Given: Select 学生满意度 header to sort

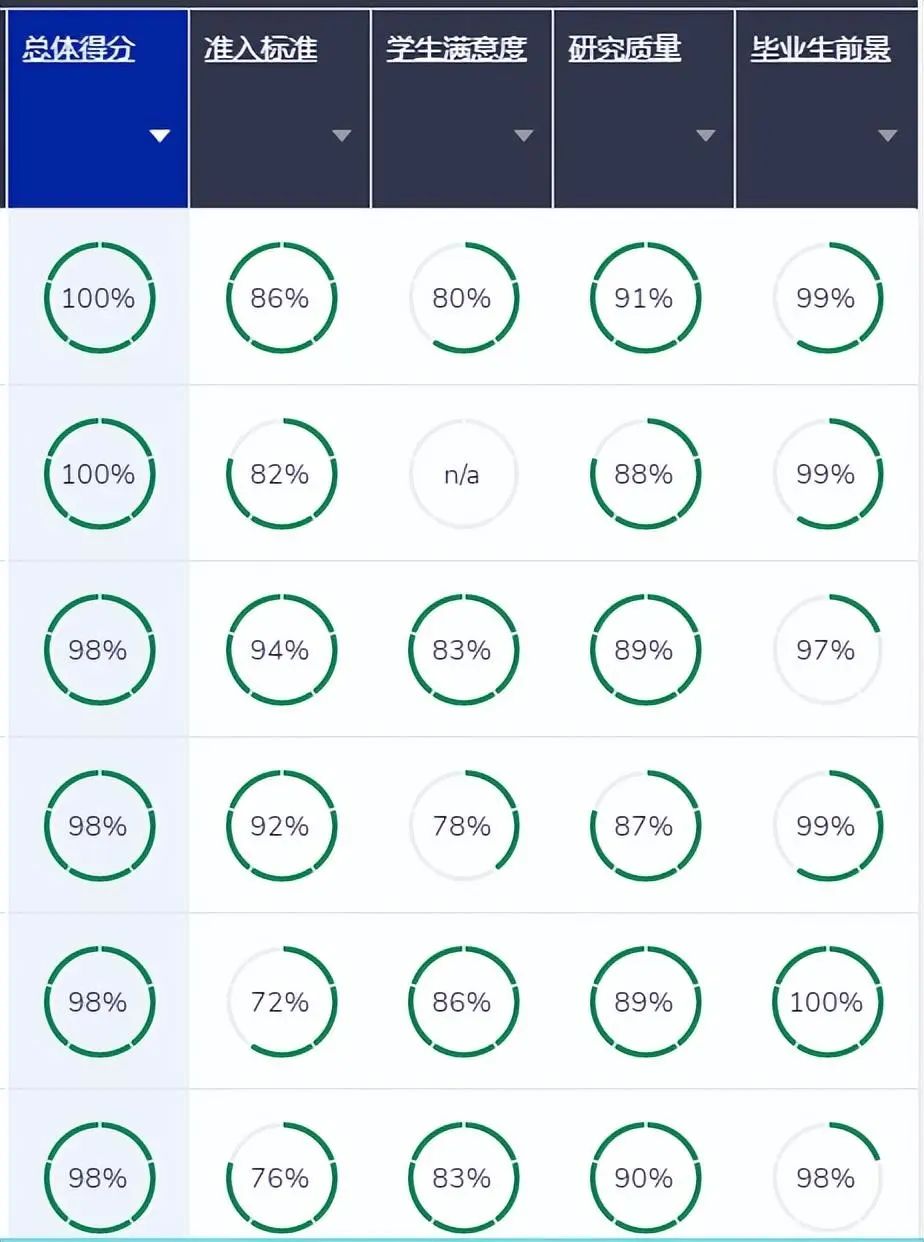Looking at the screenshot, I should [456, 50].
